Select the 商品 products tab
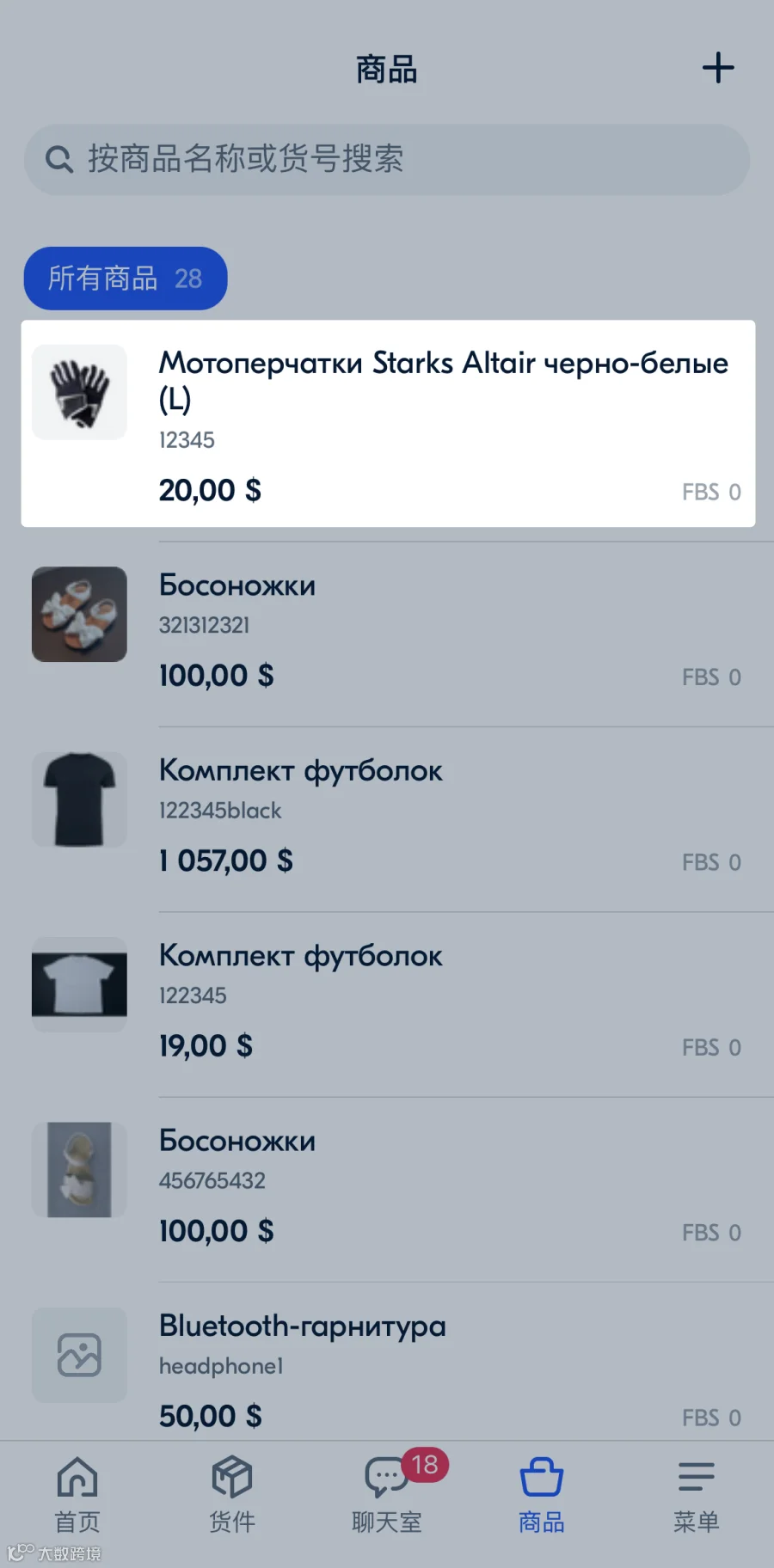The image size is (774, 1568). [542, 1496]
